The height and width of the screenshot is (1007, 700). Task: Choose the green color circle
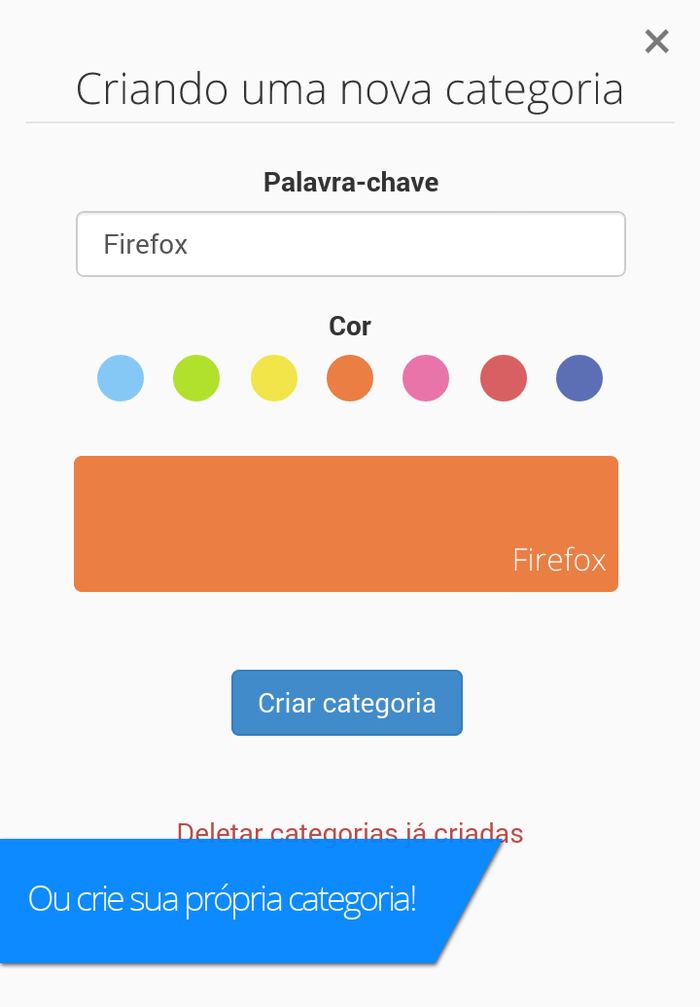point(196,379)
